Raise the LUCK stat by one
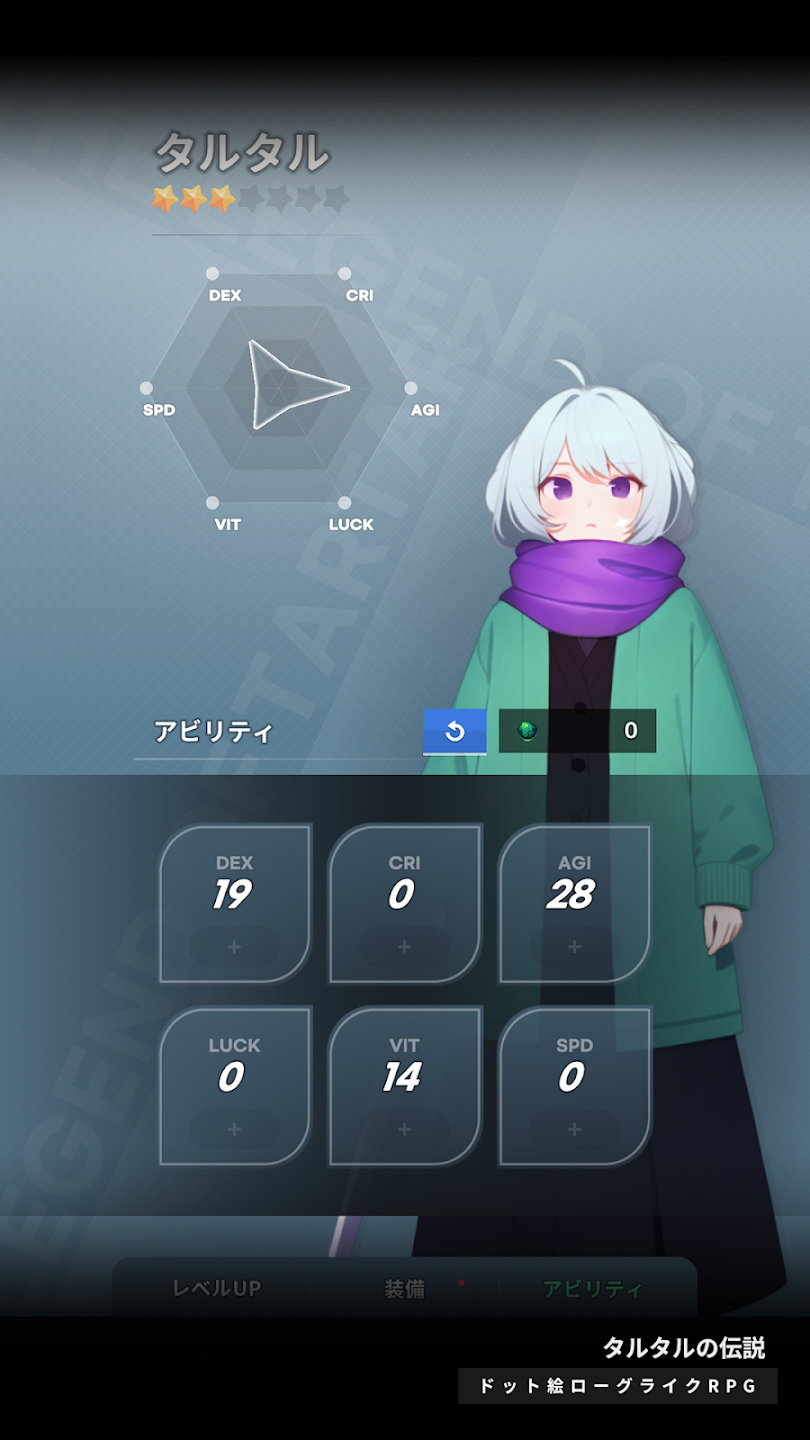 234,1129
